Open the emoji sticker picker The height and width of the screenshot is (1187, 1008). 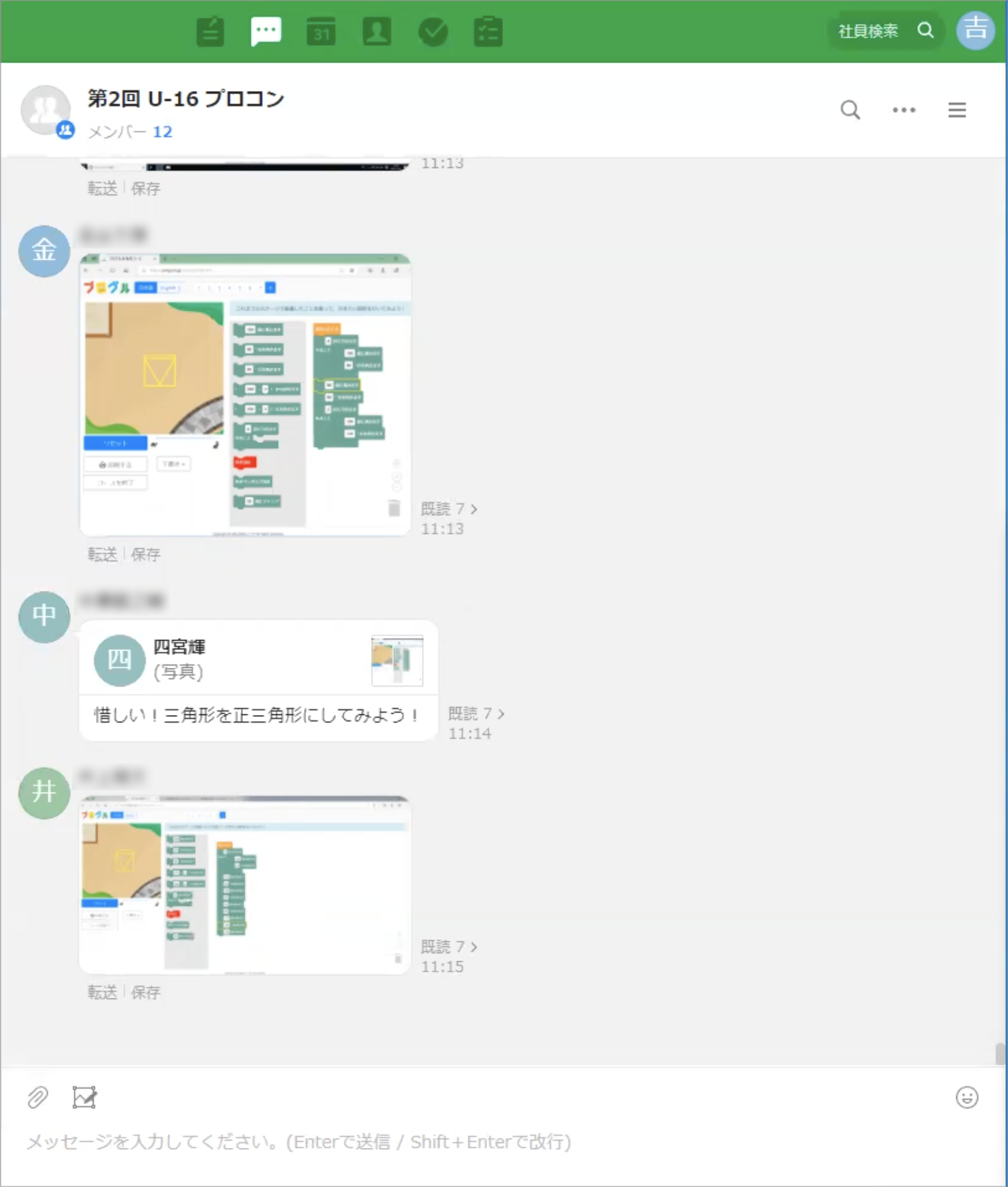tap(967, 1097)
